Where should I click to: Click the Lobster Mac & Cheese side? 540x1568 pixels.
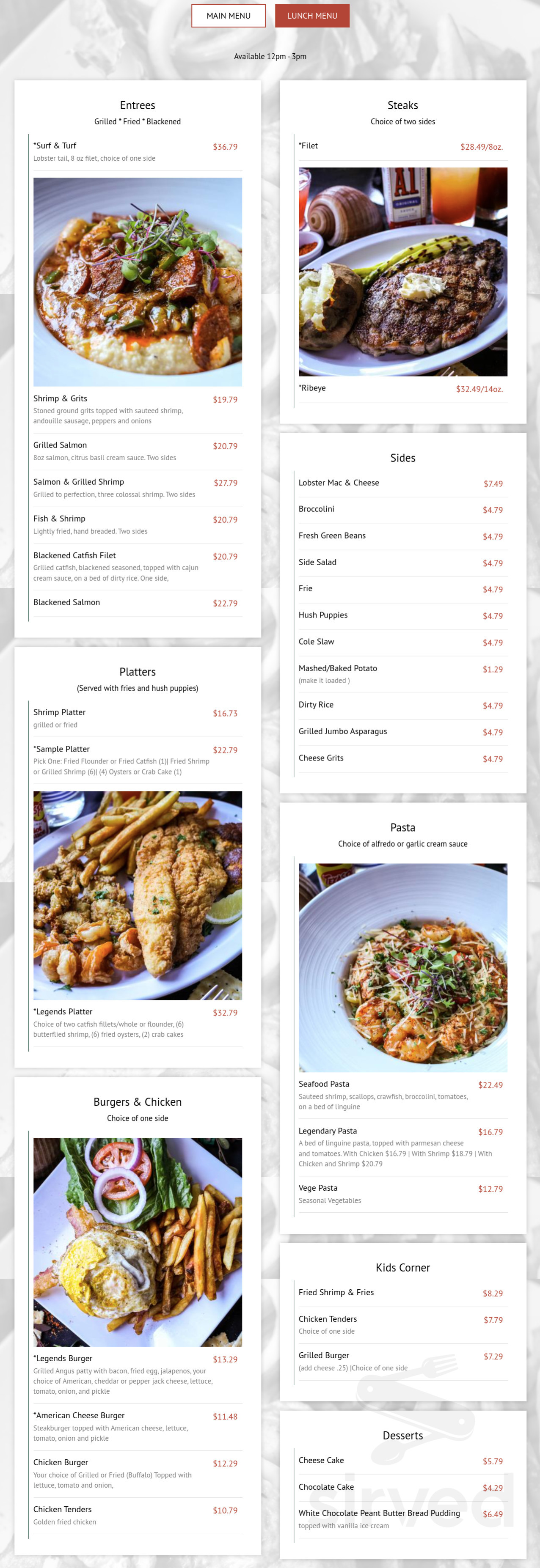tap(339, 483)
